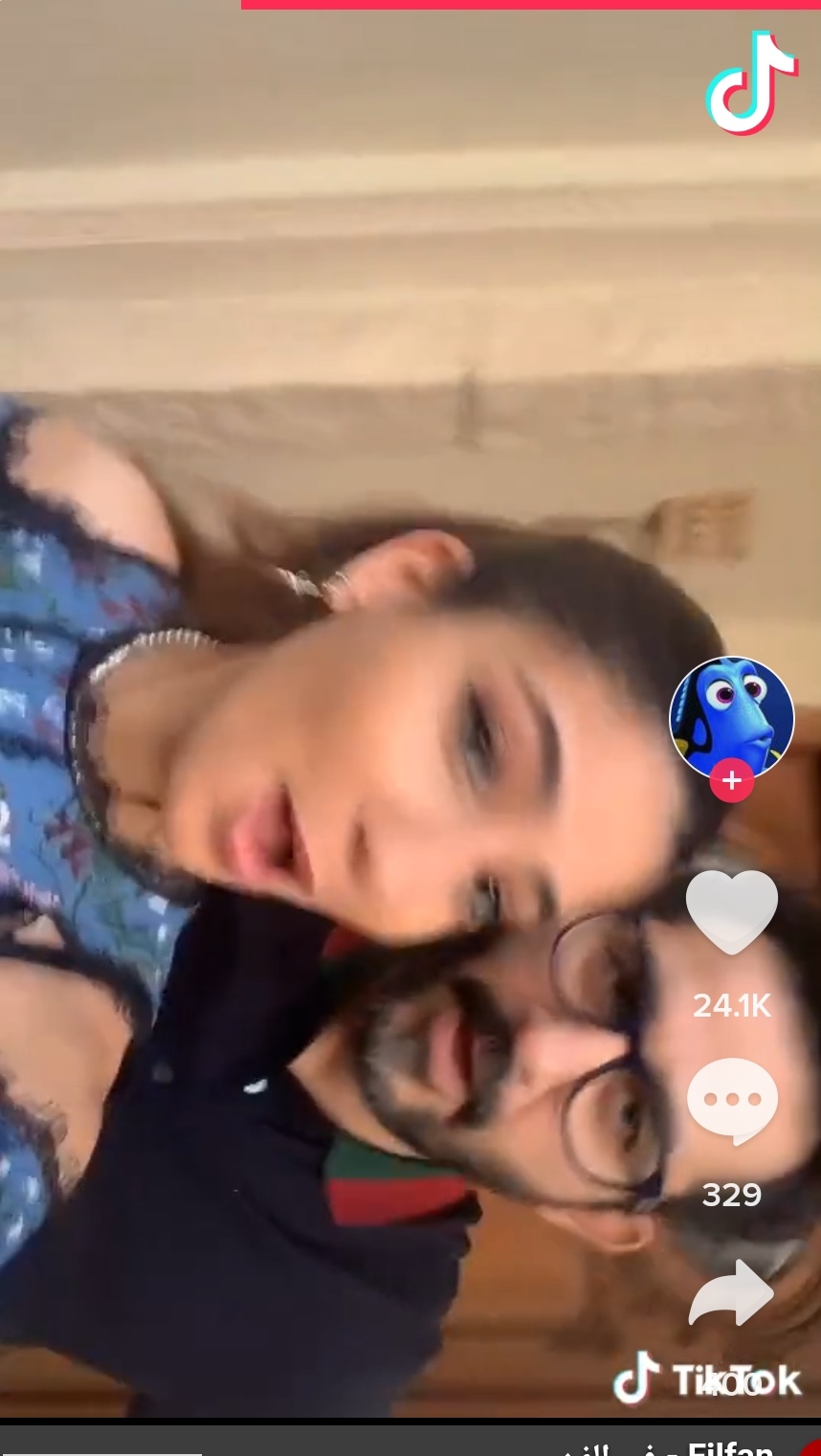
Task: Like this video with the heart
Action: (732, 911)
